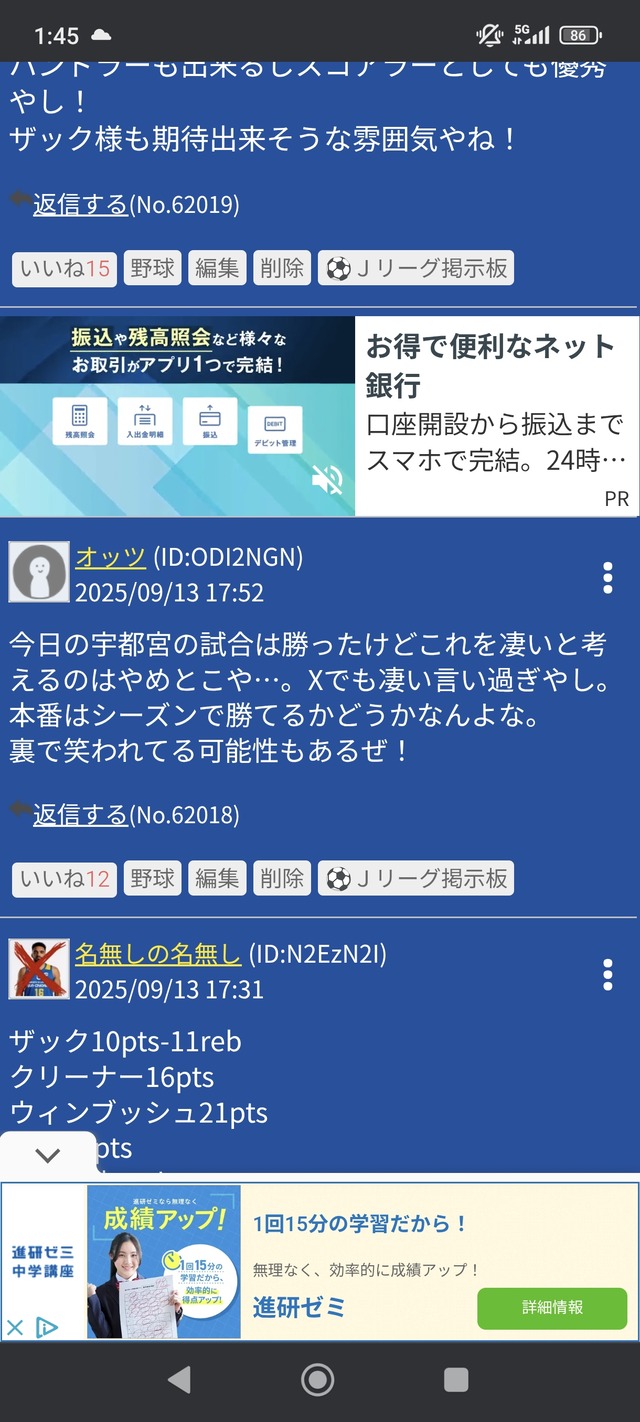Viewport: 640px width, 1422px height.
Task: Open オッツ user profile link
Action: click(110, 557)
